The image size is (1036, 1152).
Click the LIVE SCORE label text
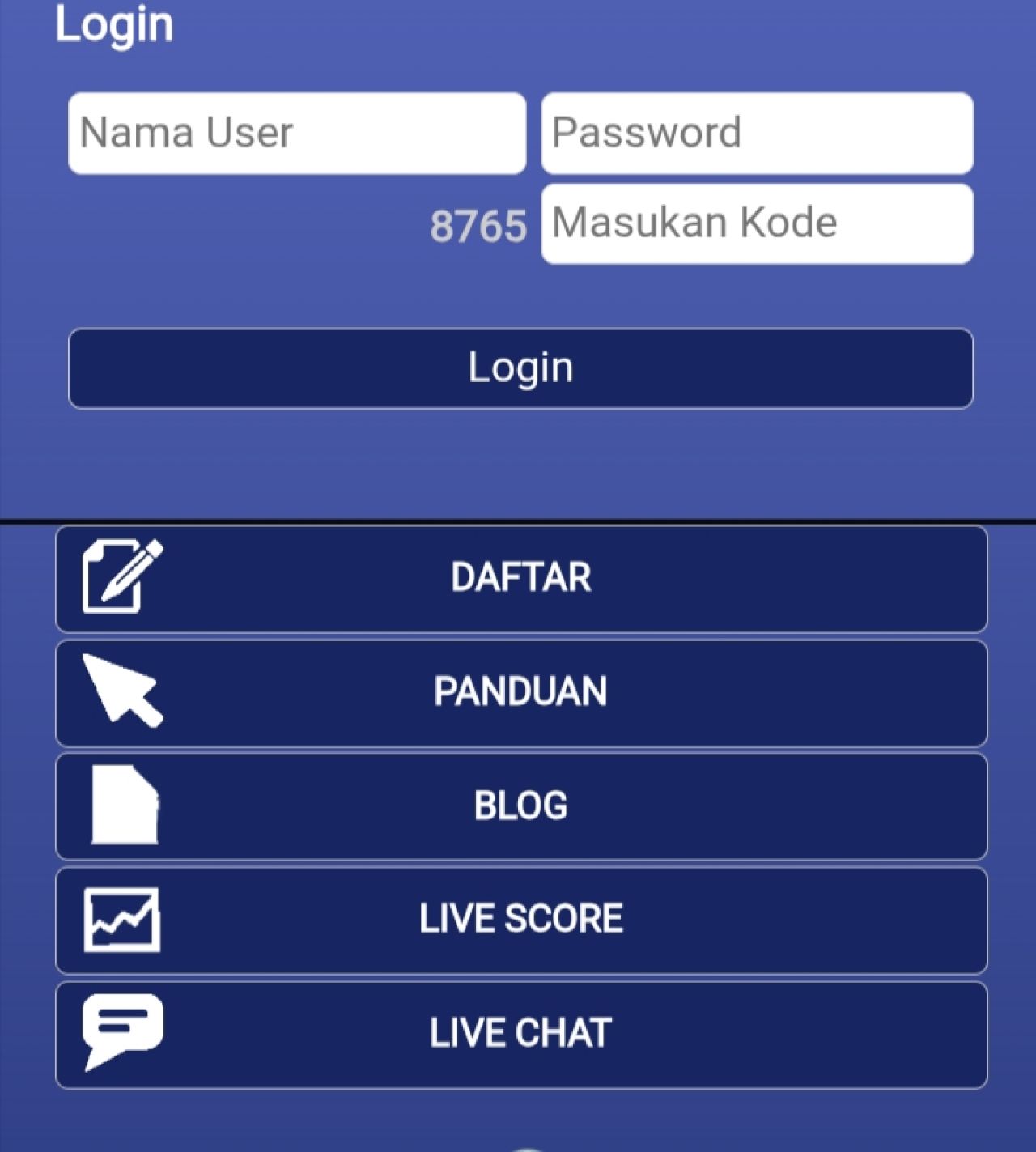pyautogui.click(x=520, y=917)
